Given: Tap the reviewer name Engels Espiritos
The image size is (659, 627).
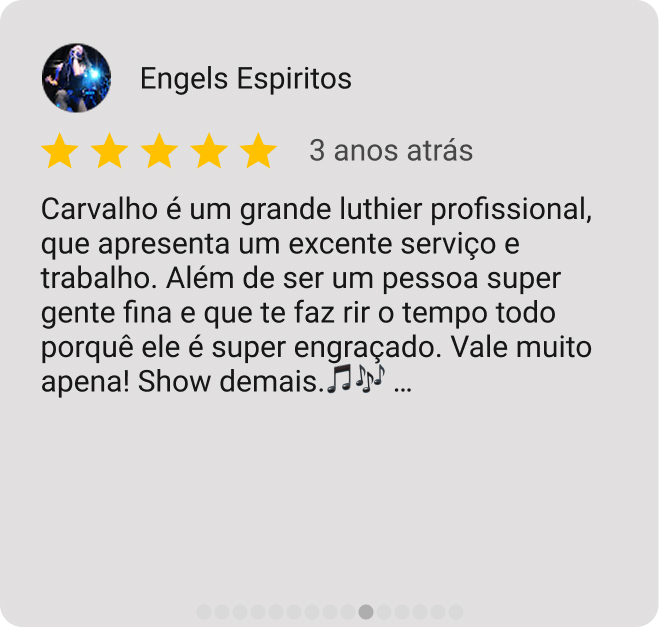Looking at the screenshot, I should pos(245,79).
